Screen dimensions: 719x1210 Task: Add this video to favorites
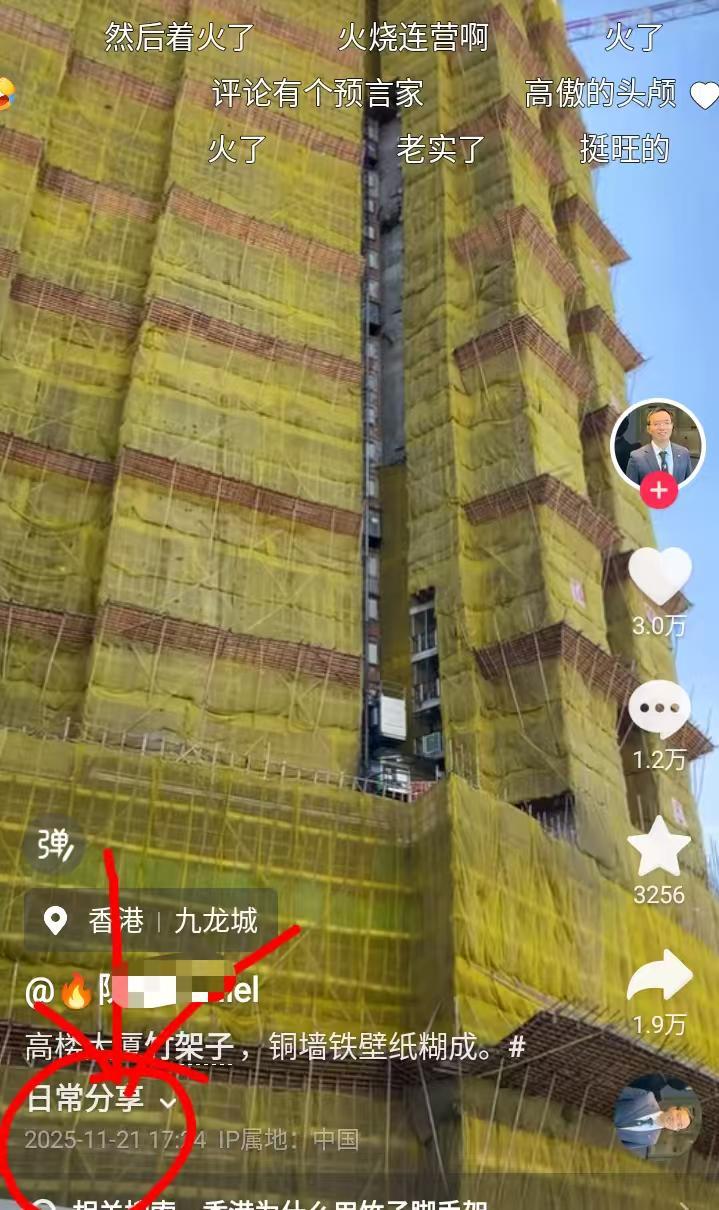659,846
